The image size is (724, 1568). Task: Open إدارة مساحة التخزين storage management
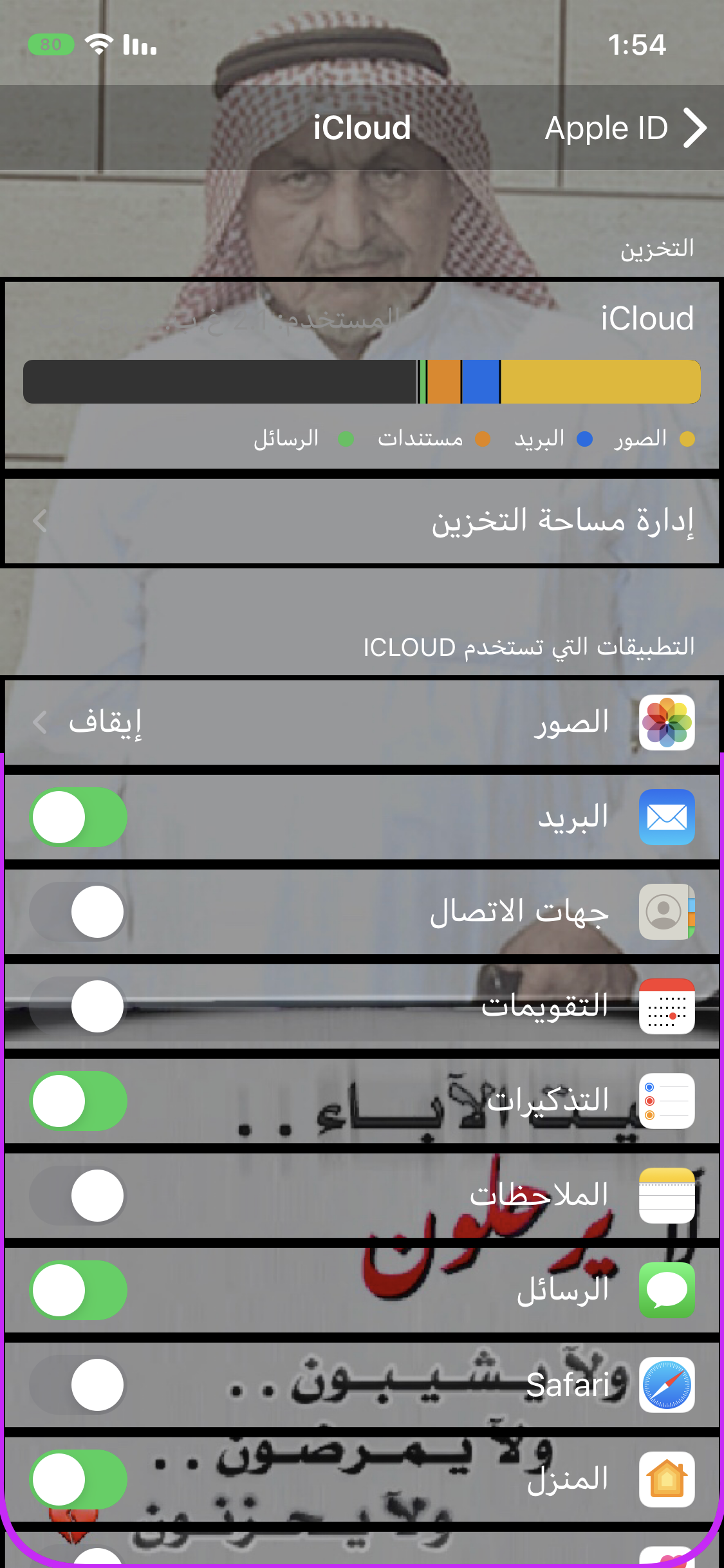coord(362,521)
